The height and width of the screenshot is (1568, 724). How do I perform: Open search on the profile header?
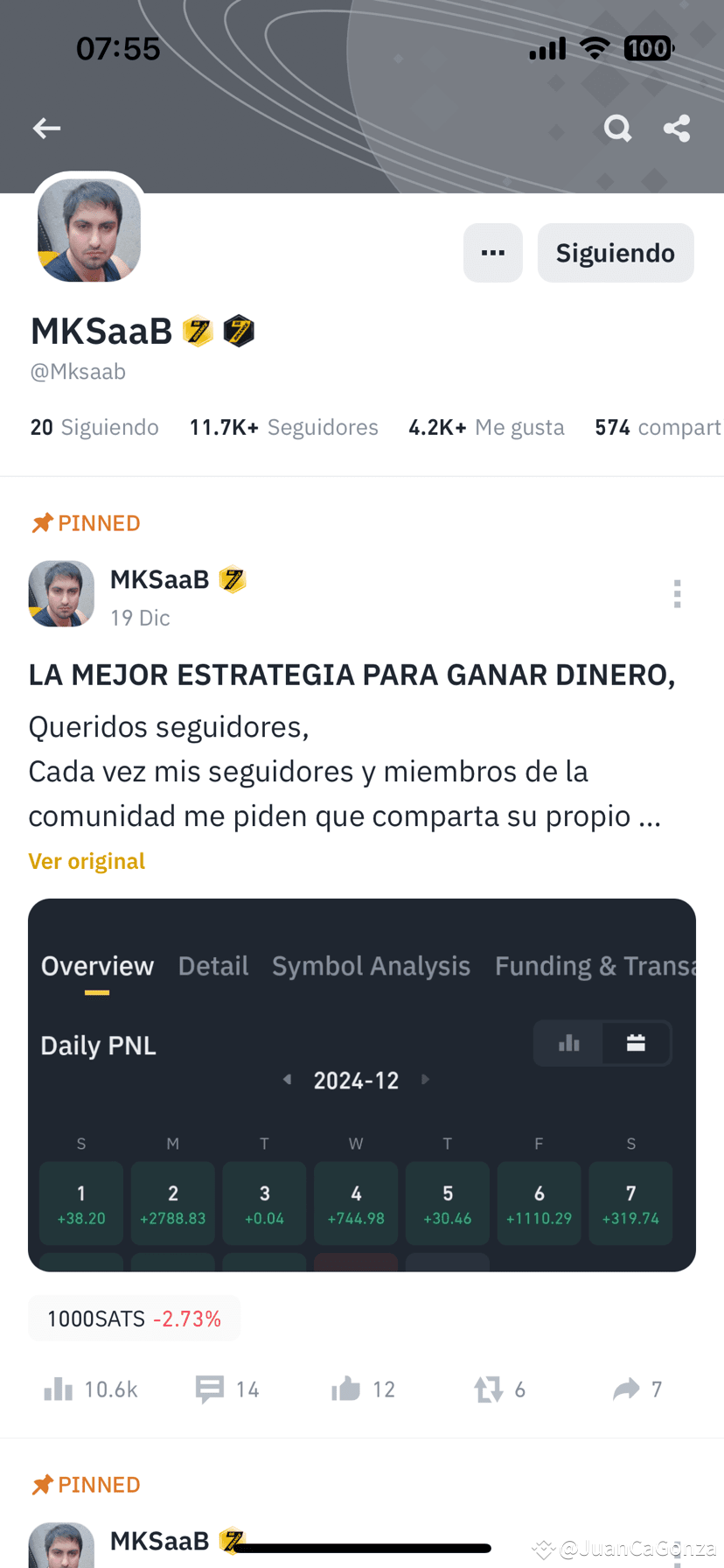point(617,129)
